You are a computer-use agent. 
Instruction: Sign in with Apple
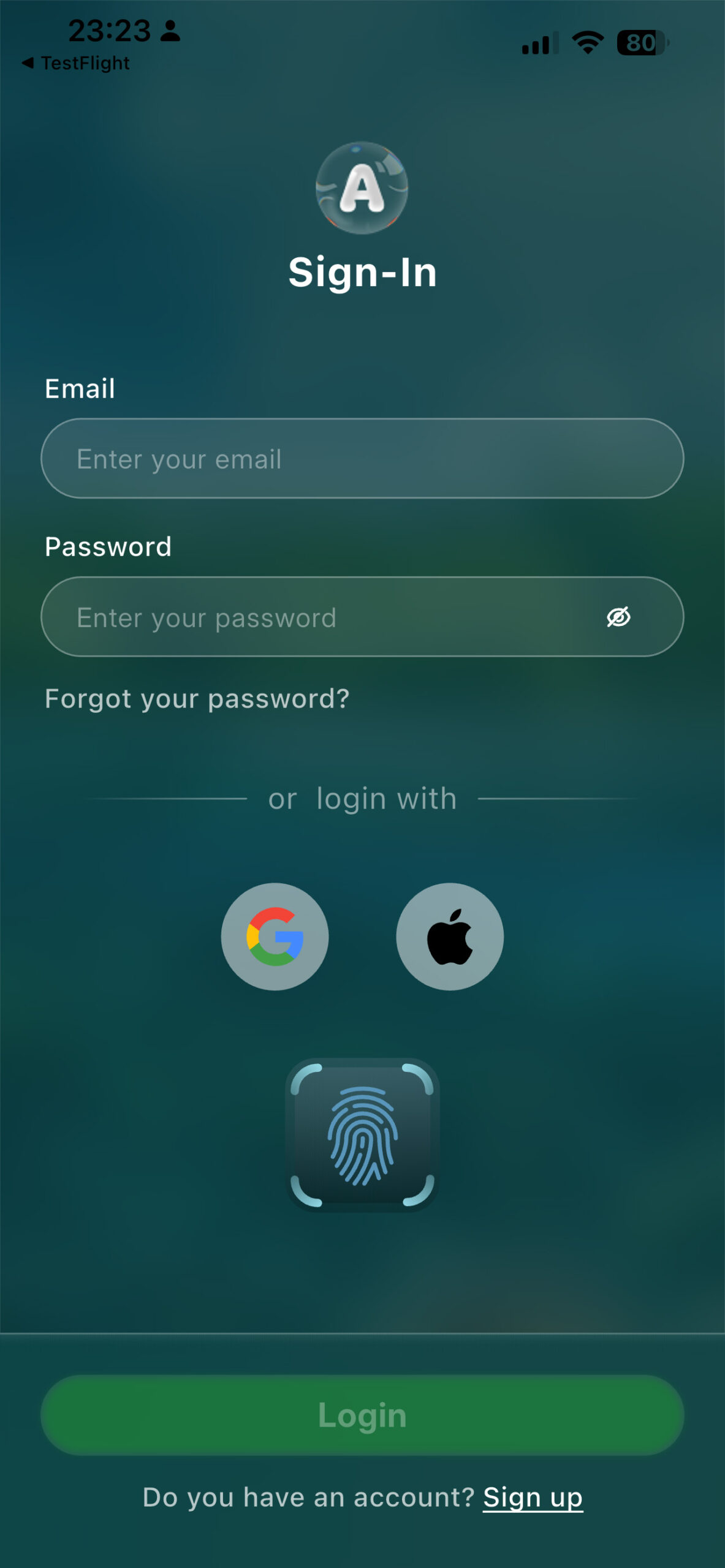coord(450,937)
